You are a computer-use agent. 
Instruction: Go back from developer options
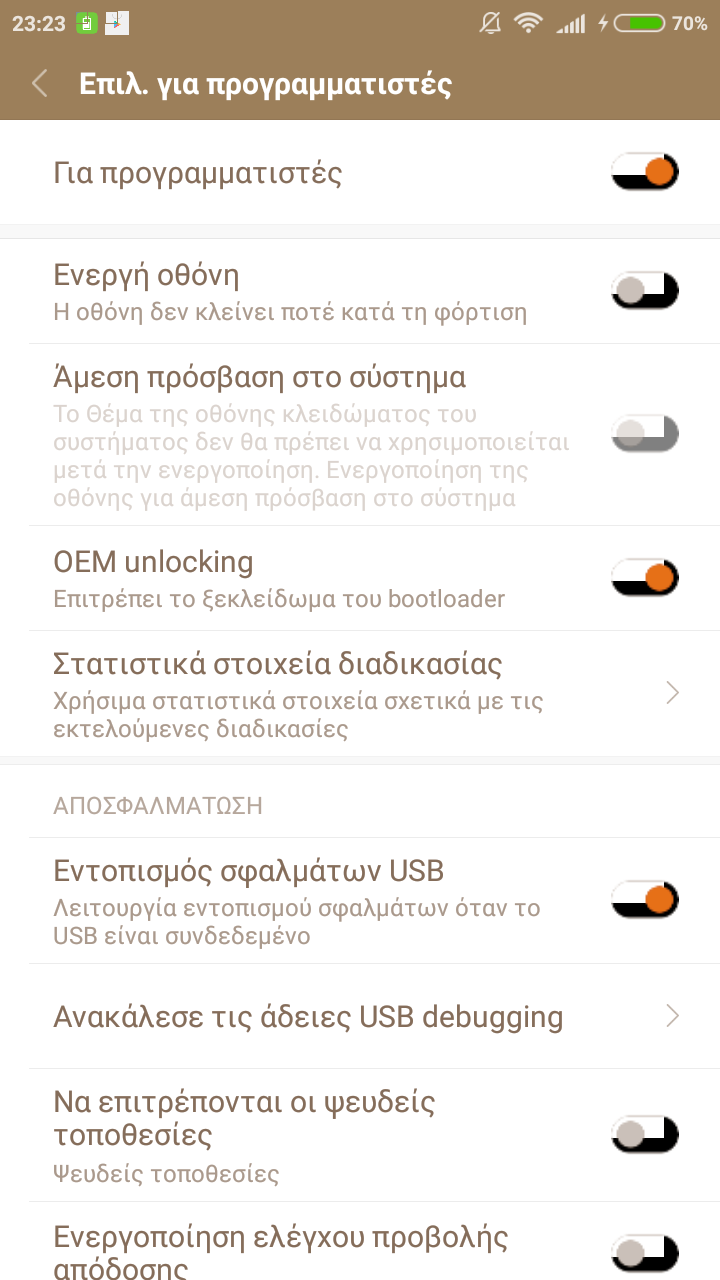40,84
